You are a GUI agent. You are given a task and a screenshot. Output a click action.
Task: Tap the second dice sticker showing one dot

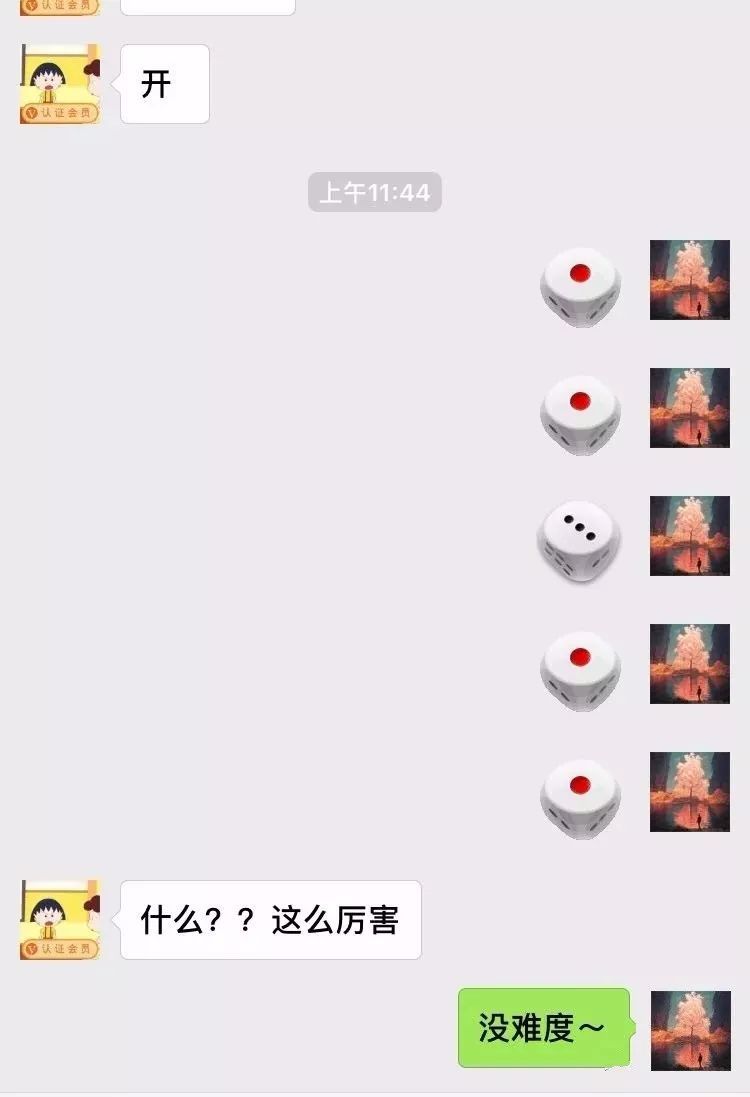click(x=580, y=412)
